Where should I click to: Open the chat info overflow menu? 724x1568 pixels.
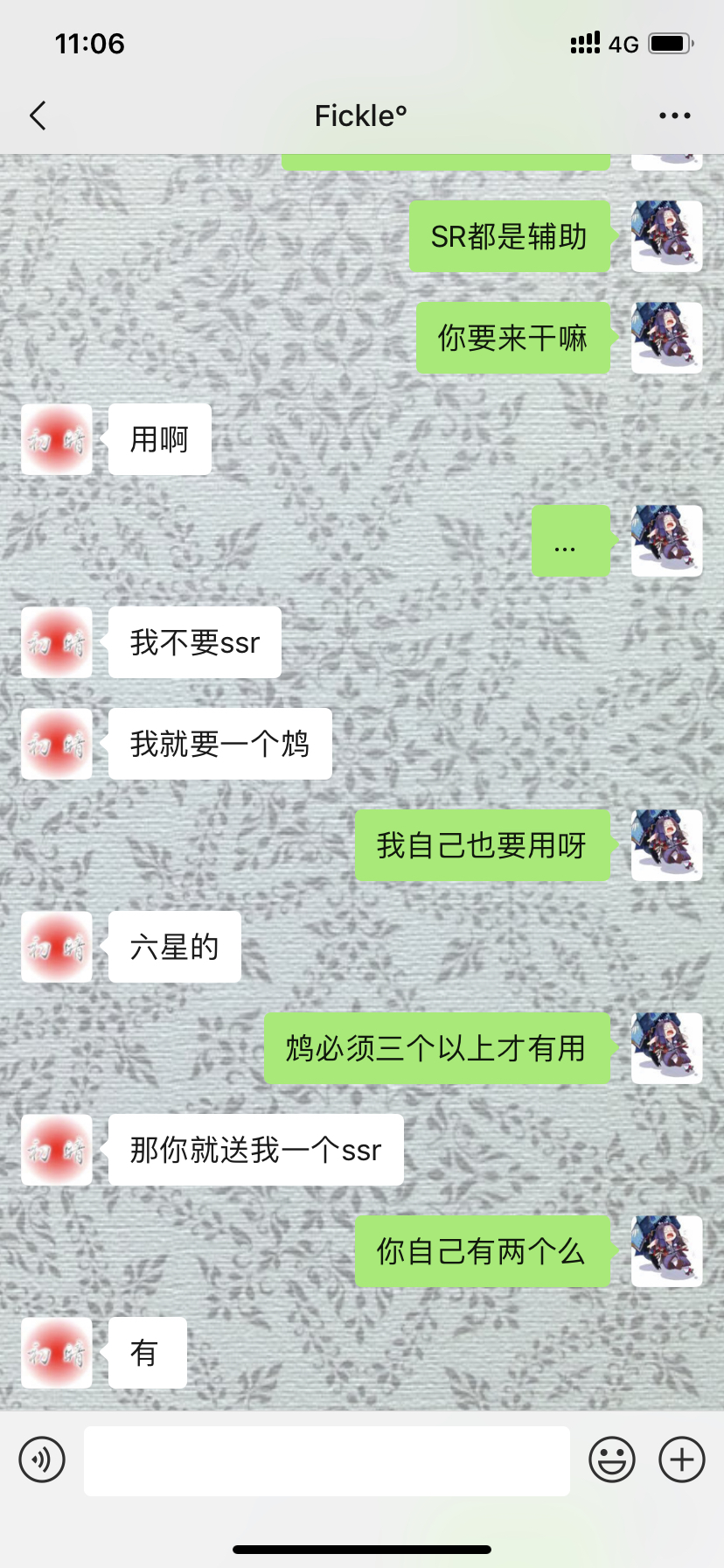(674, 115)
